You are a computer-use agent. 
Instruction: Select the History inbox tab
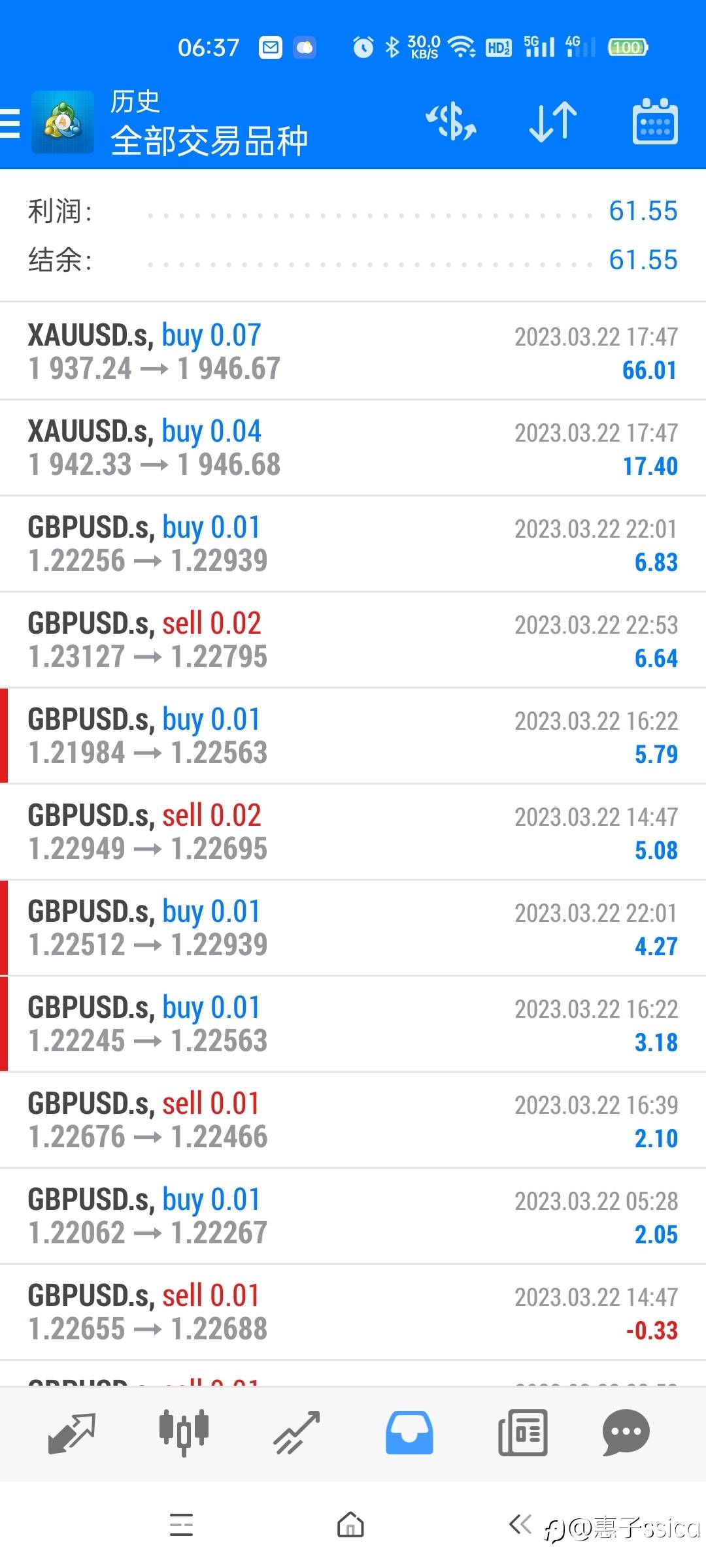point(409,1433)
